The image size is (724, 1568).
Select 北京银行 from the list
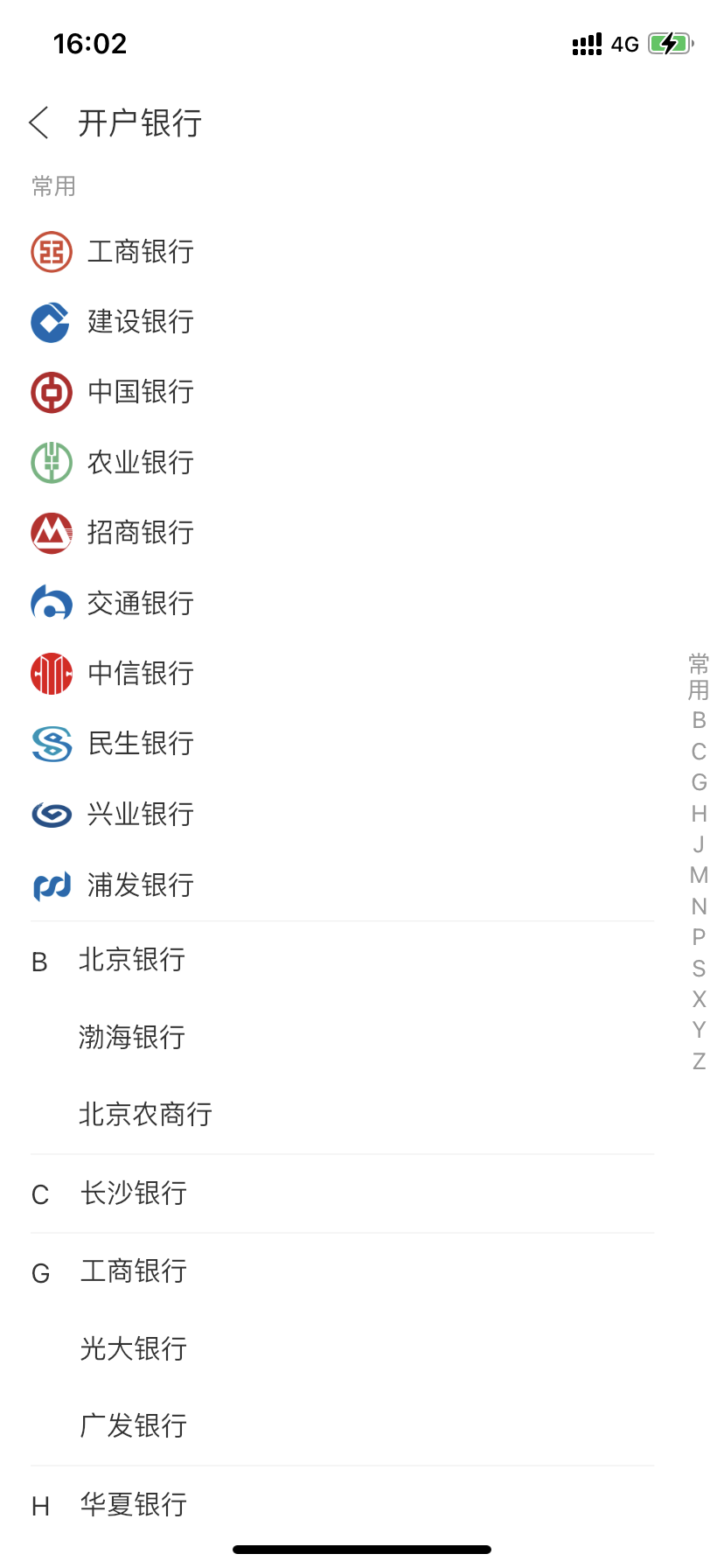coord(131,959)
